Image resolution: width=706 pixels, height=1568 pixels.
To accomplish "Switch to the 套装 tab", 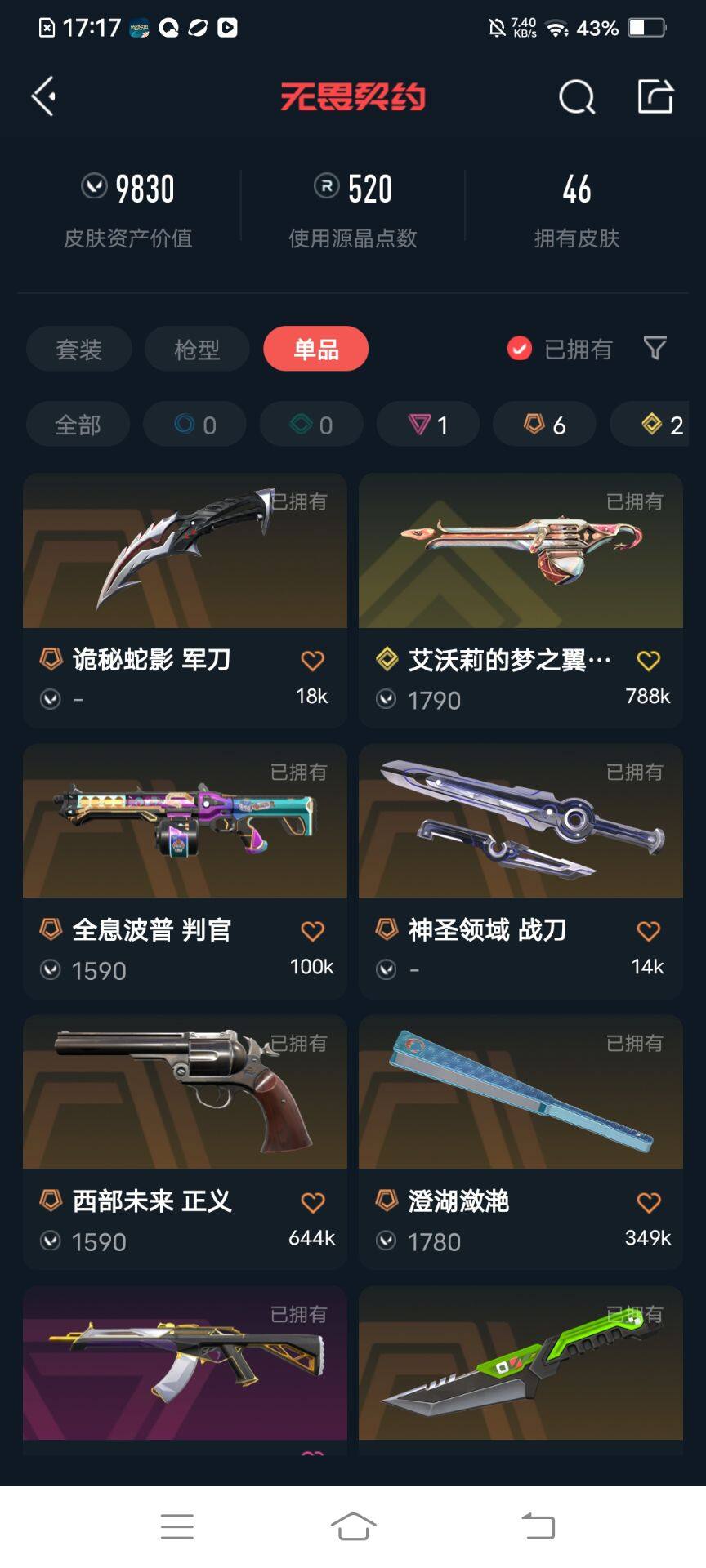I will coord(78,350).
